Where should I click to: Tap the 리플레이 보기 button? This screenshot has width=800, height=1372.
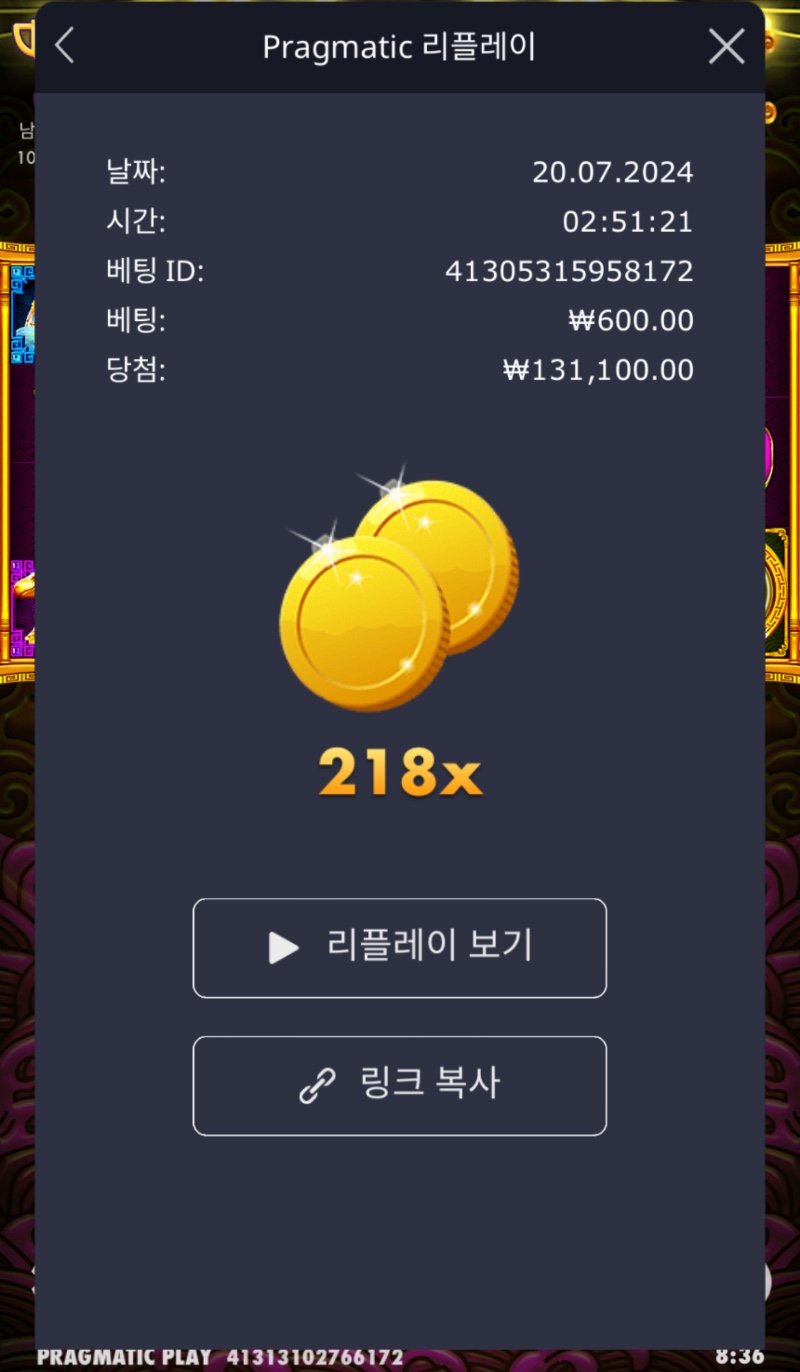(x=400, y=948)
